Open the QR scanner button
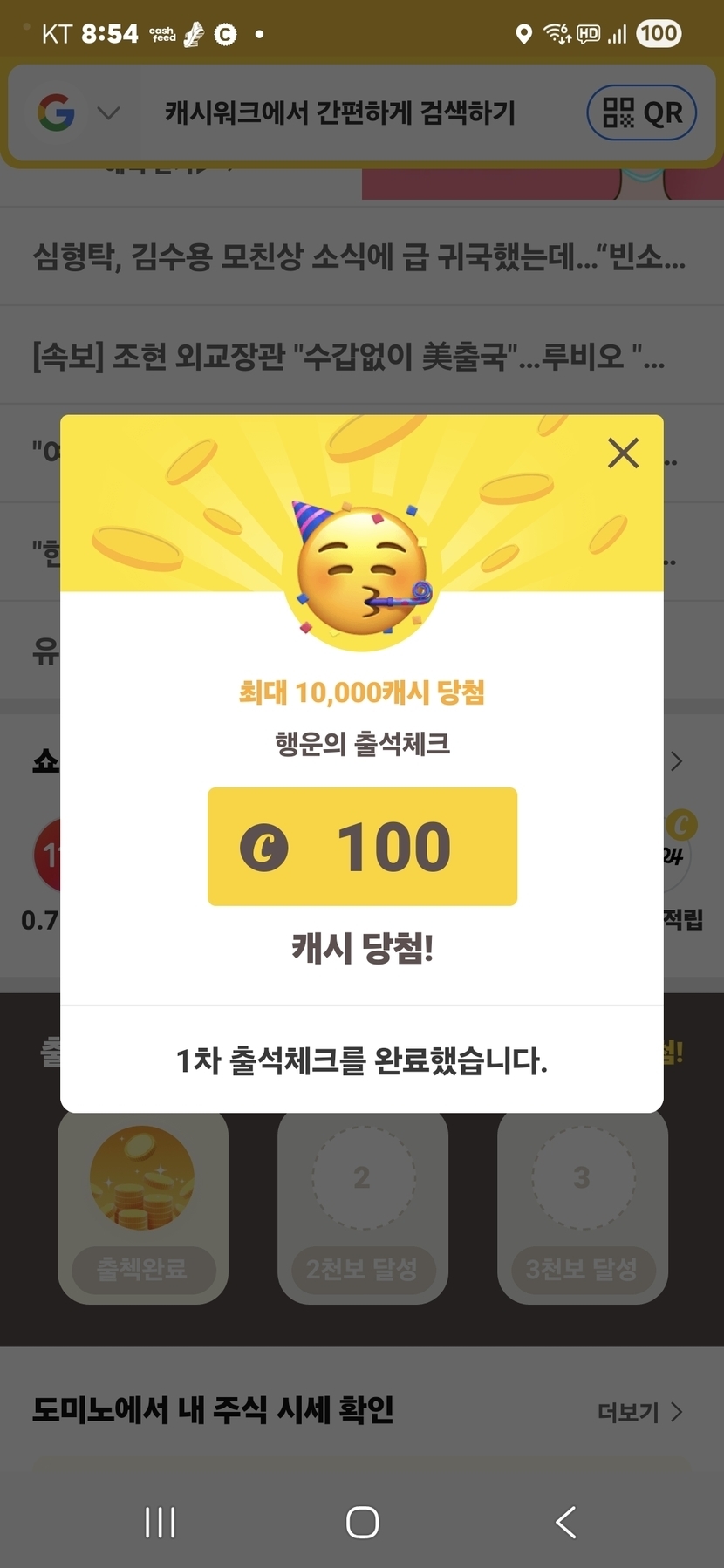Viewport: 724px width, 1568px height. pyautogui.click(x=642, y=112)
